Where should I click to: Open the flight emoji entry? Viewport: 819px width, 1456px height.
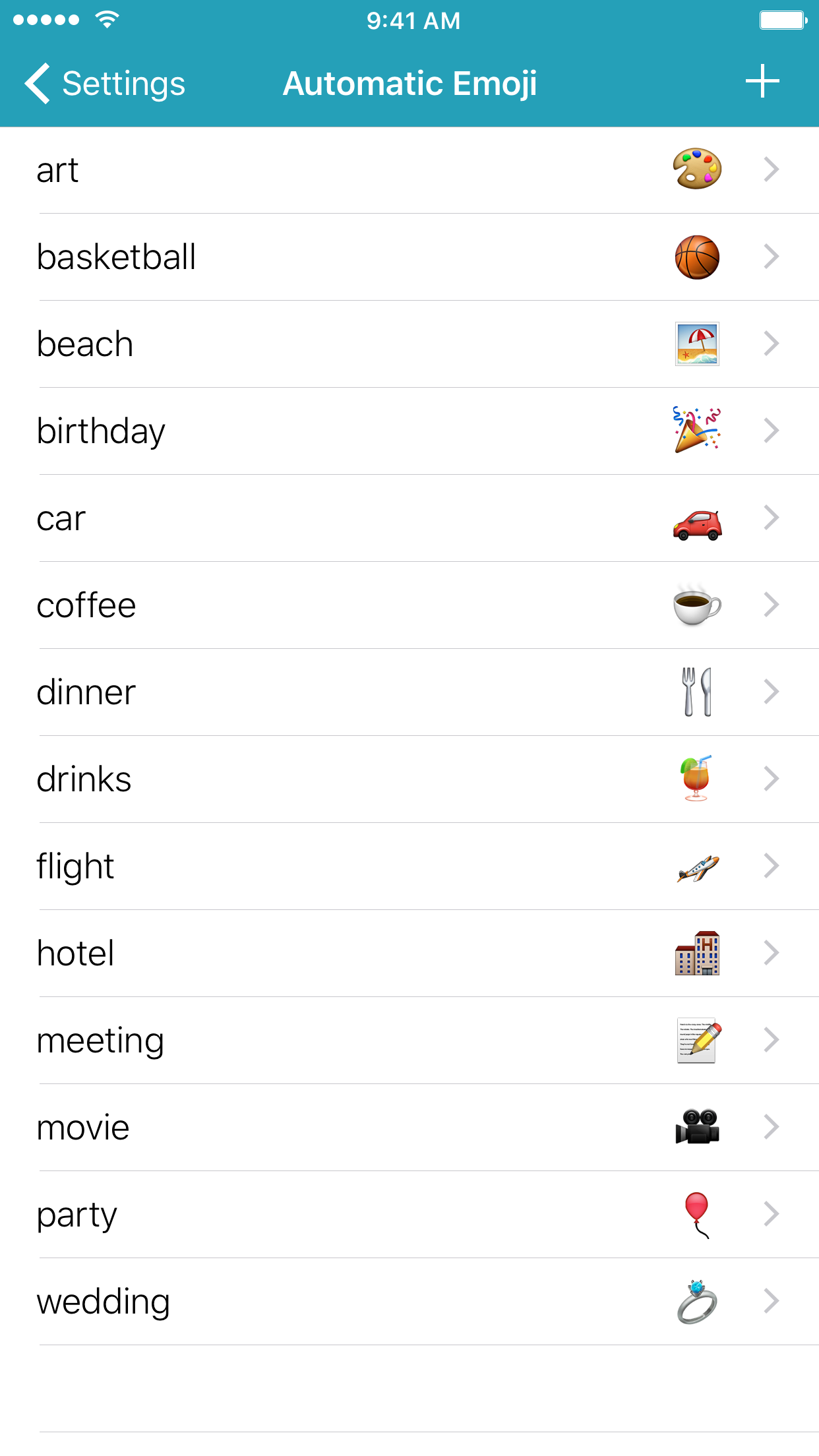(x=409, y=866)
